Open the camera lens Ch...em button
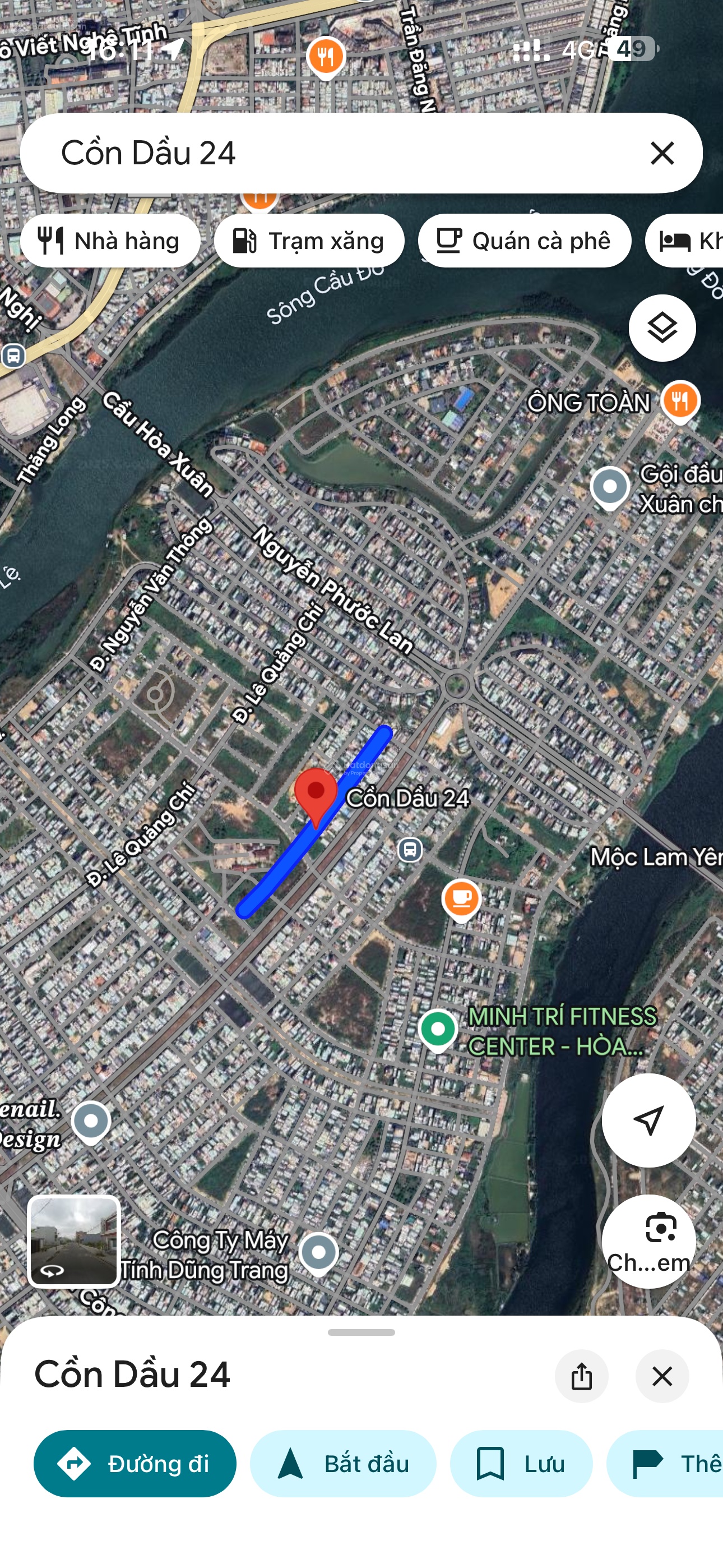 point(648,1240)
